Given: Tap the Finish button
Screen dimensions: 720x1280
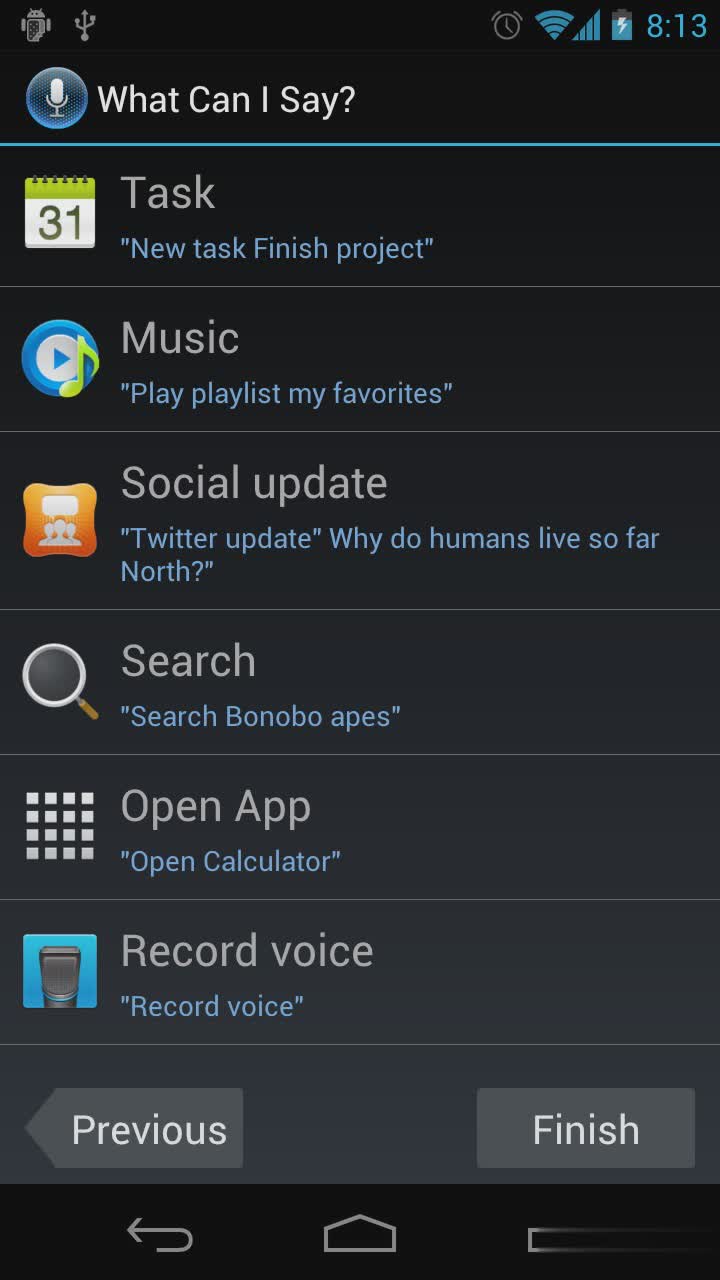Looking at the screenshot, I should tap(585, 1129).
